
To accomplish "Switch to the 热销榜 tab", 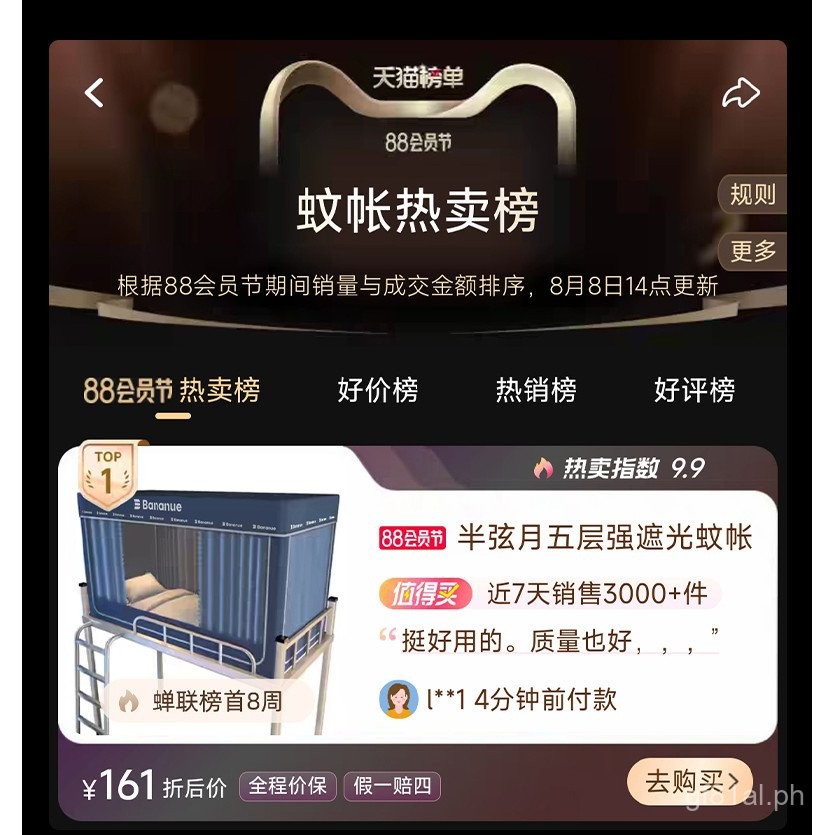I will pyautogui.click(x=536, y=390).
